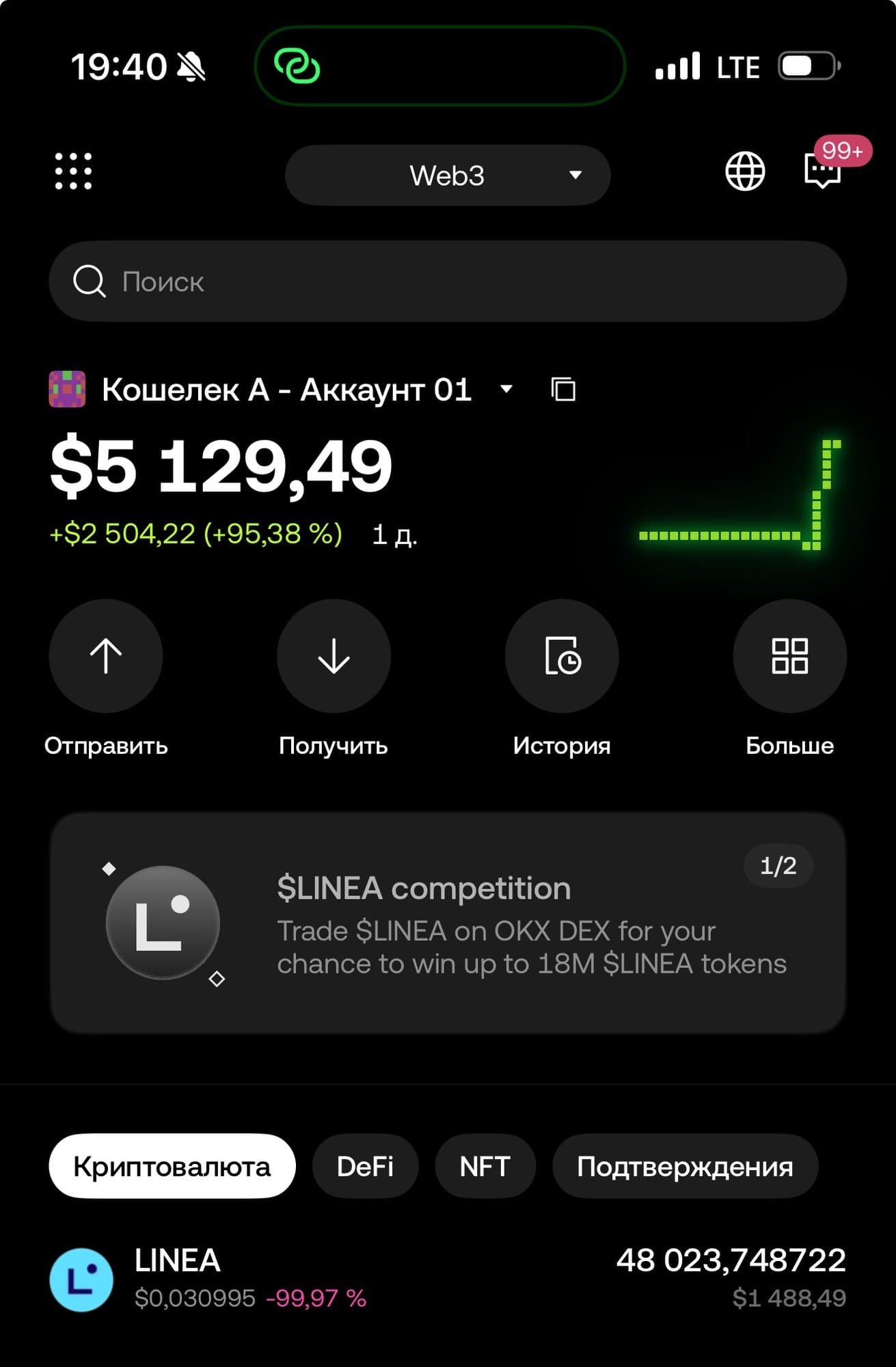Image resolution: width=896 pixels, height=1367 pixels.
Task: Tap the Получить receive button
Action: click(334, 656)
